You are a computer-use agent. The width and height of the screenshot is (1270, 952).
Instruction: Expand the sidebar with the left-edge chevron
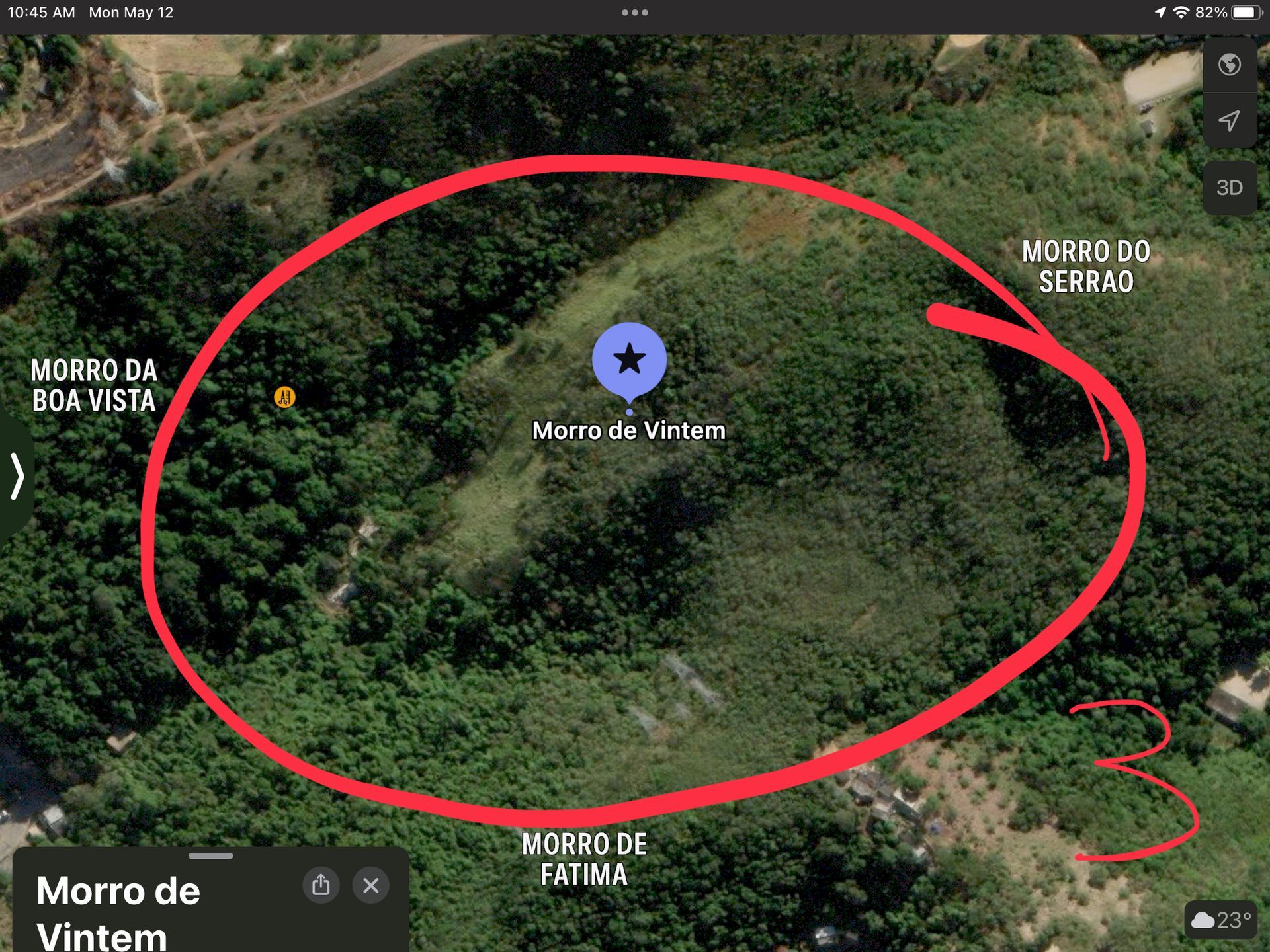point(17,475)
